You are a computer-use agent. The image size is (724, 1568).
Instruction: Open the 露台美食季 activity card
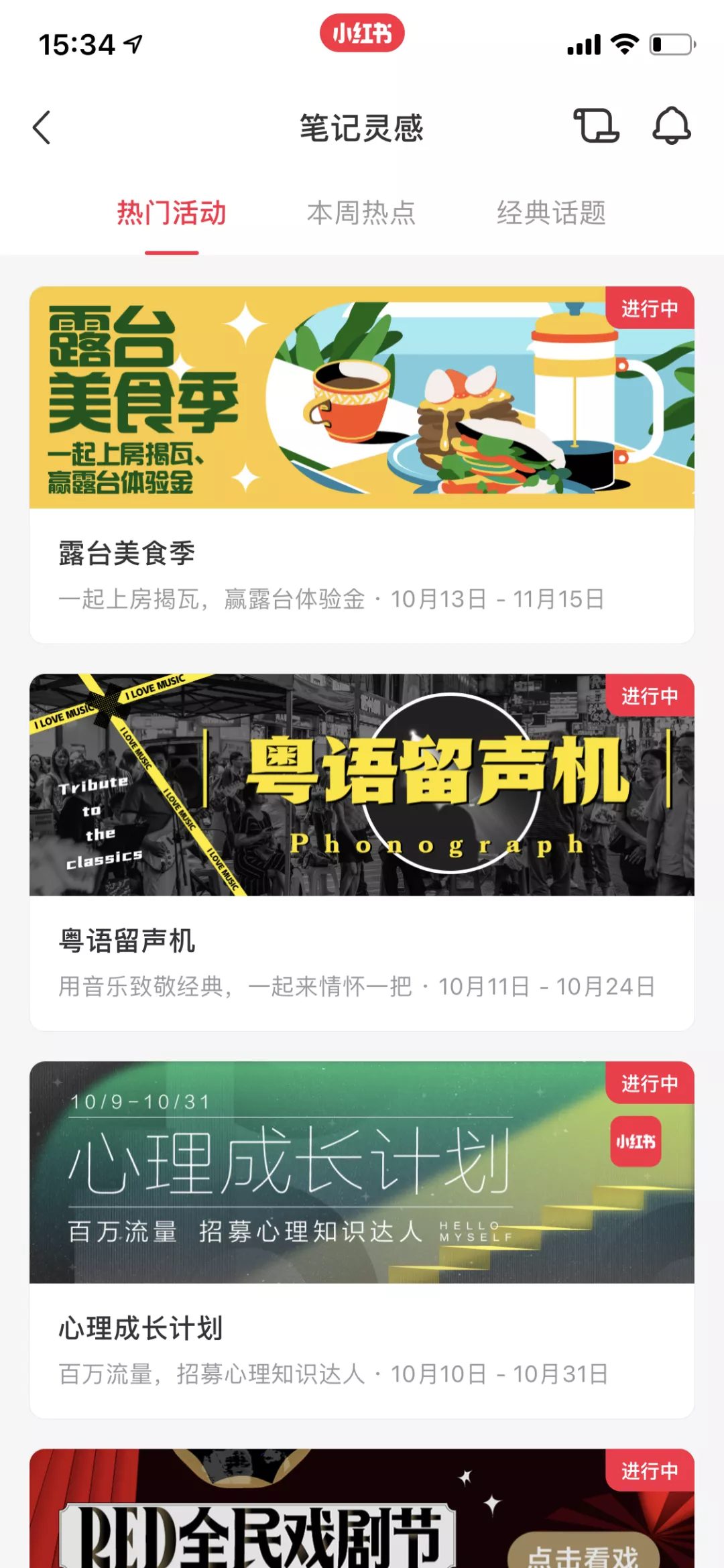click(x=362, y=464)
